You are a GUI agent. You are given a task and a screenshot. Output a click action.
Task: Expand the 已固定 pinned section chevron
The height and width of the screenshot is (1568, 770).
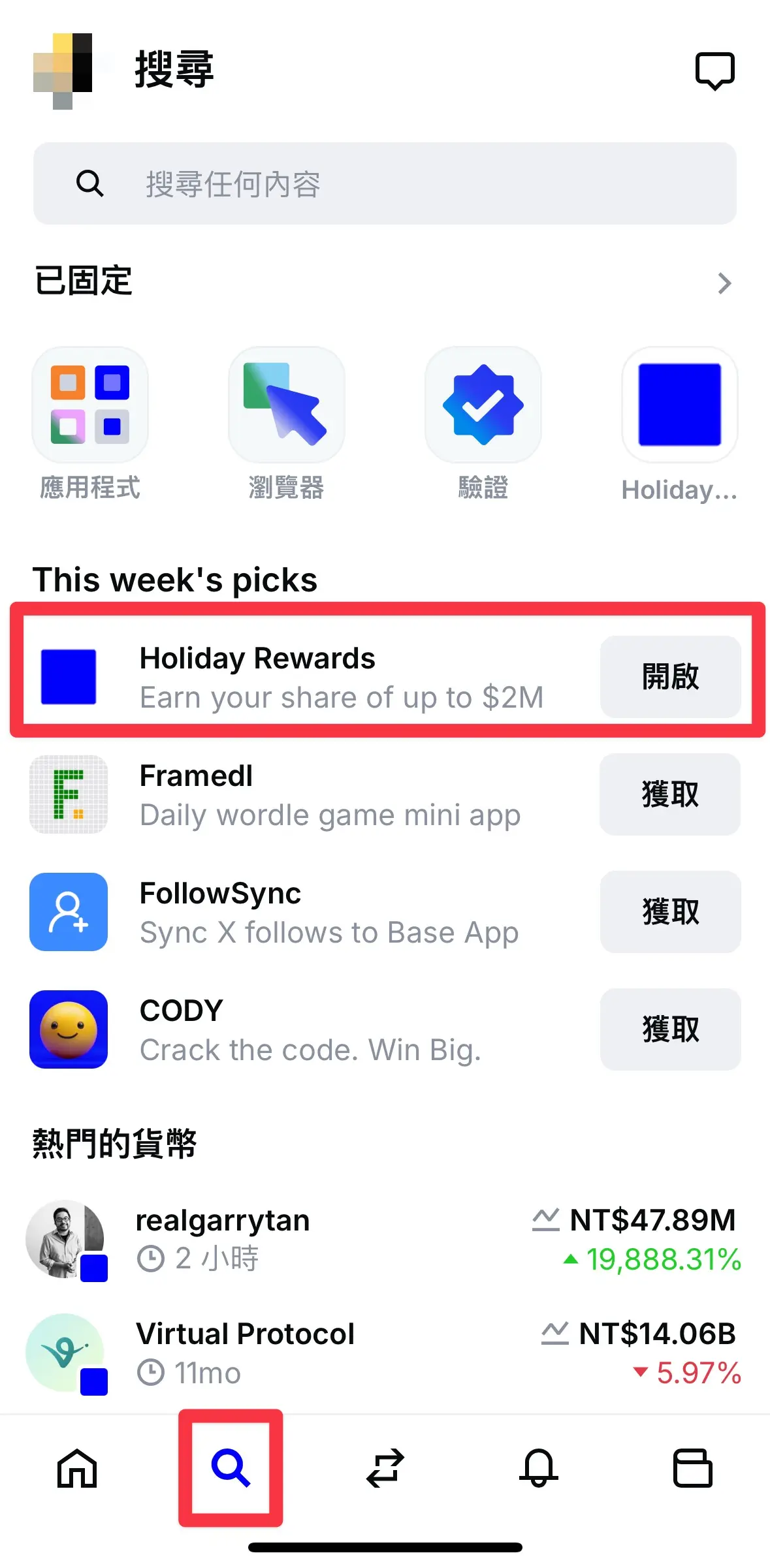click(x=724, y=283)
